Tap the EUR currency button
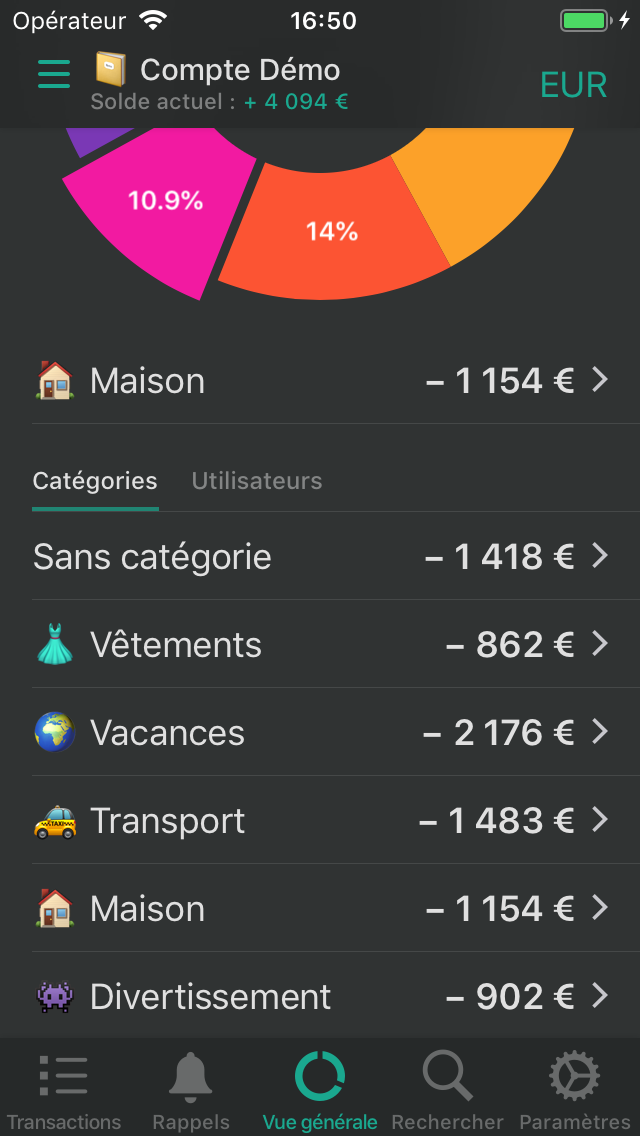The image size is (640, 1136). coord(573,85)
